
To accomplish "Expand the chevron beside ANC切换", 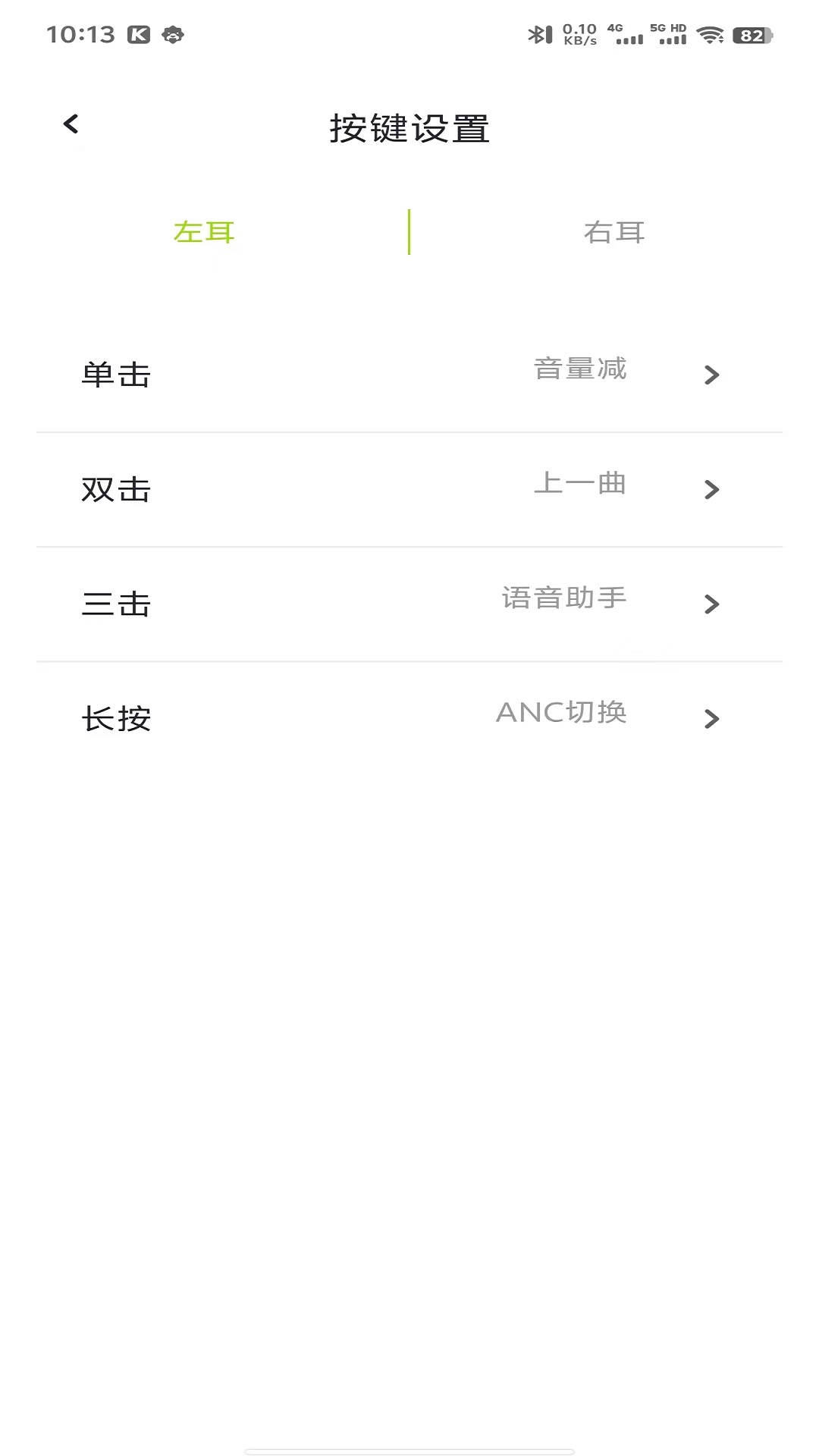I will [x=711, y=718].
